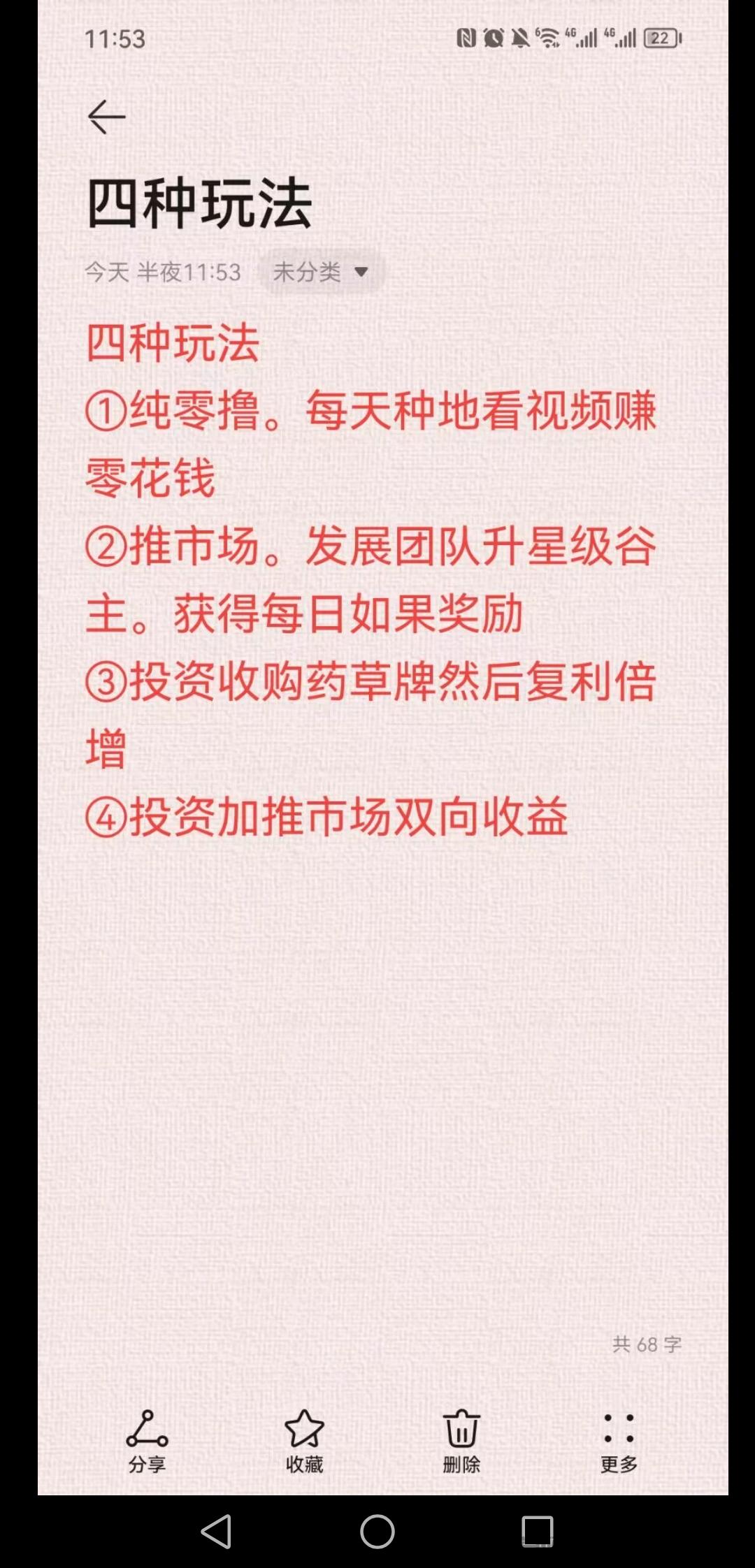Screen dimensions: 755x1568
Task: Open recent apps from navigation bar
Action: [x=538, y=1532]
